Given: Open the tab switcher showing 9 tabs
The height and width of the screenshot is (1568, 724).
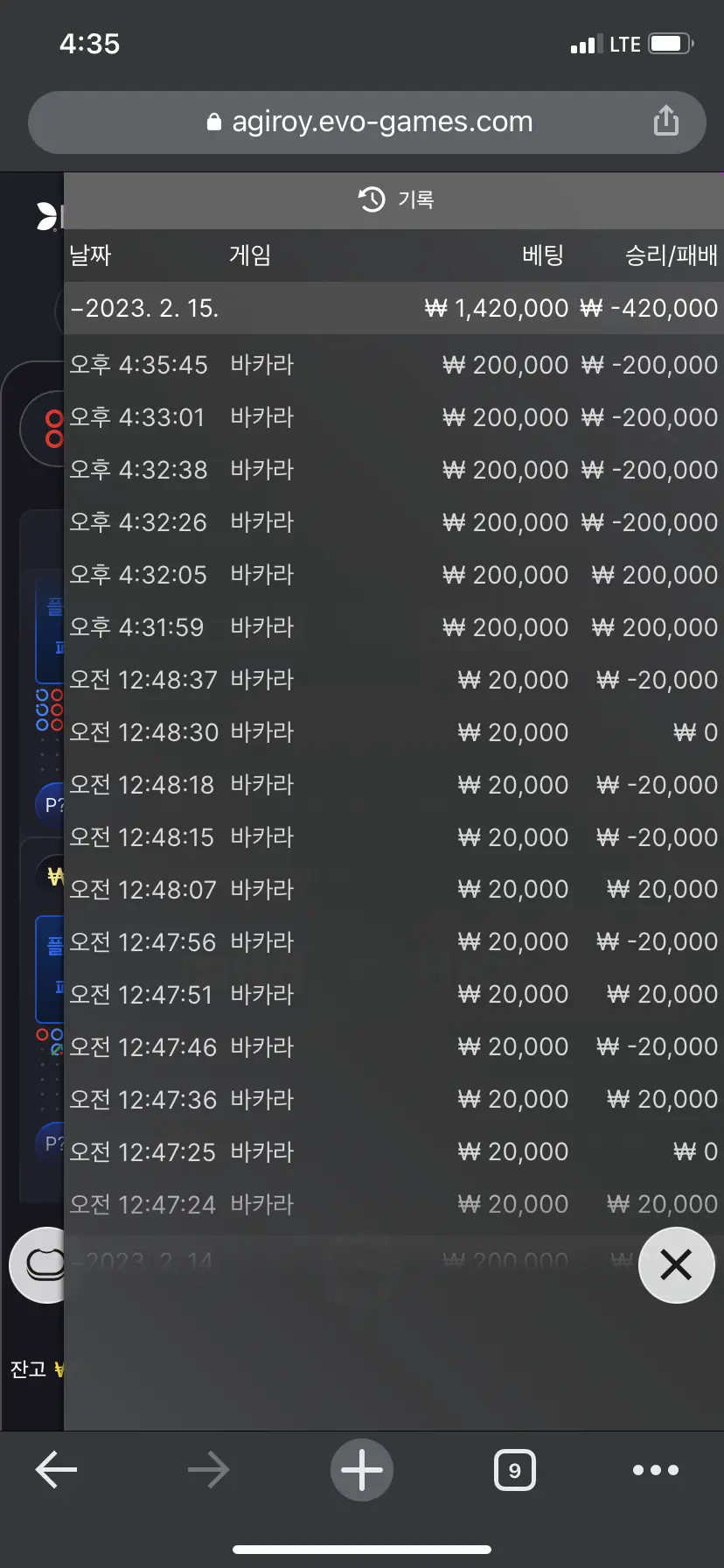Looking at the screenshot, I should (515, 1470).
